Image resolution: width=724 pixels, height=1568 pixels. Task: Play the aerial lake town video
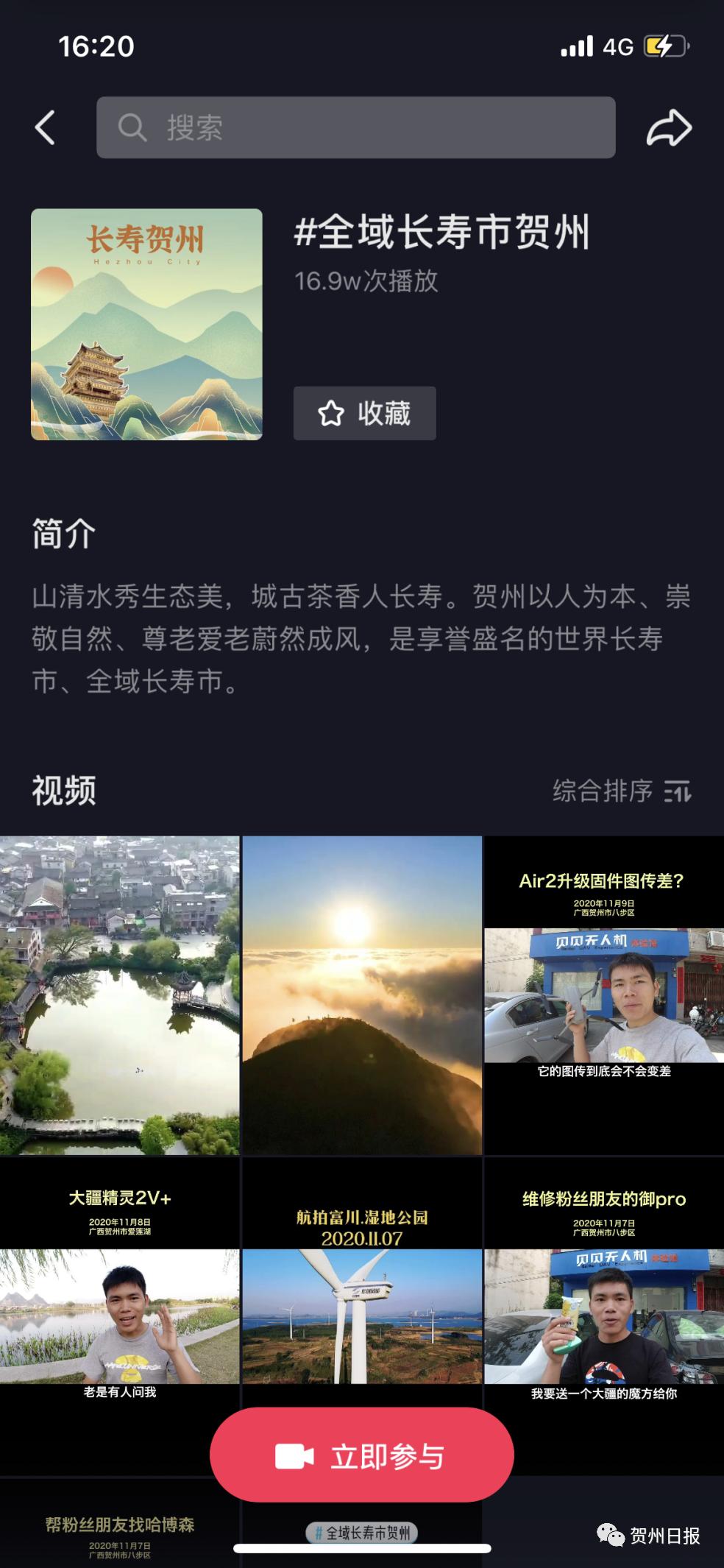[120, 995]
